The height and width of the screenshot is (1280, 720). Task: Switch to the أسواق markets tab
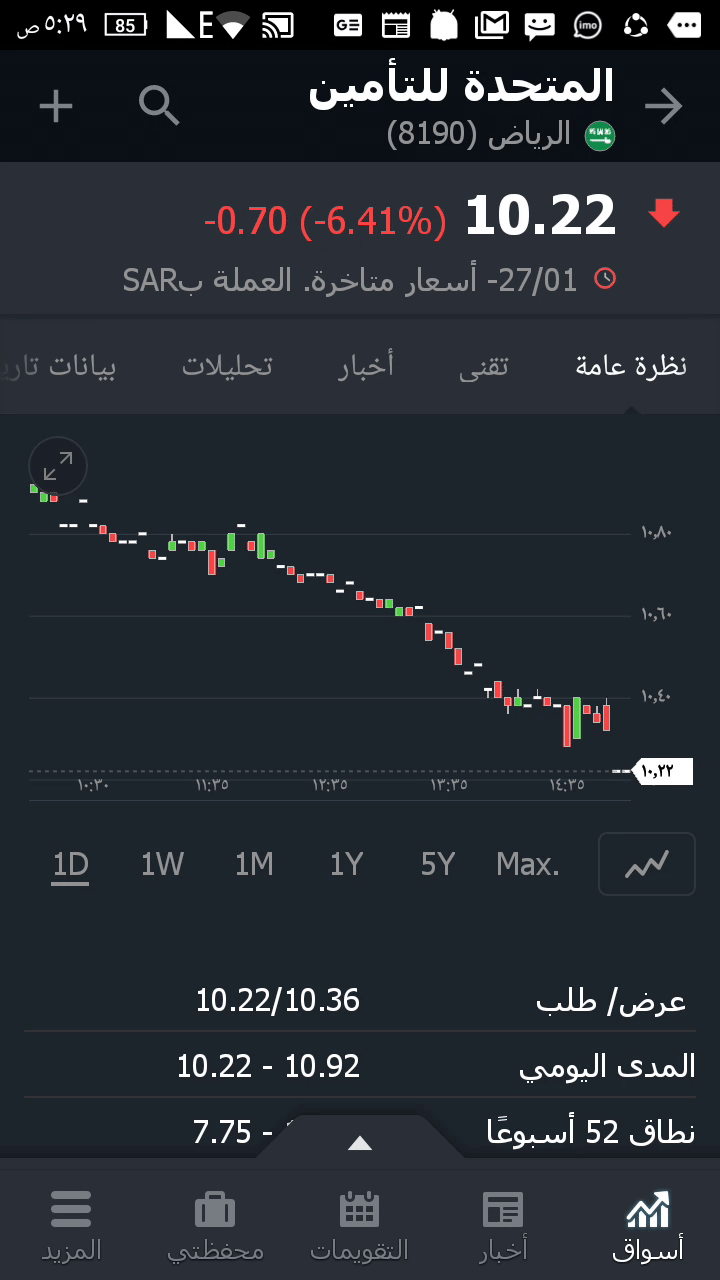648,1225
